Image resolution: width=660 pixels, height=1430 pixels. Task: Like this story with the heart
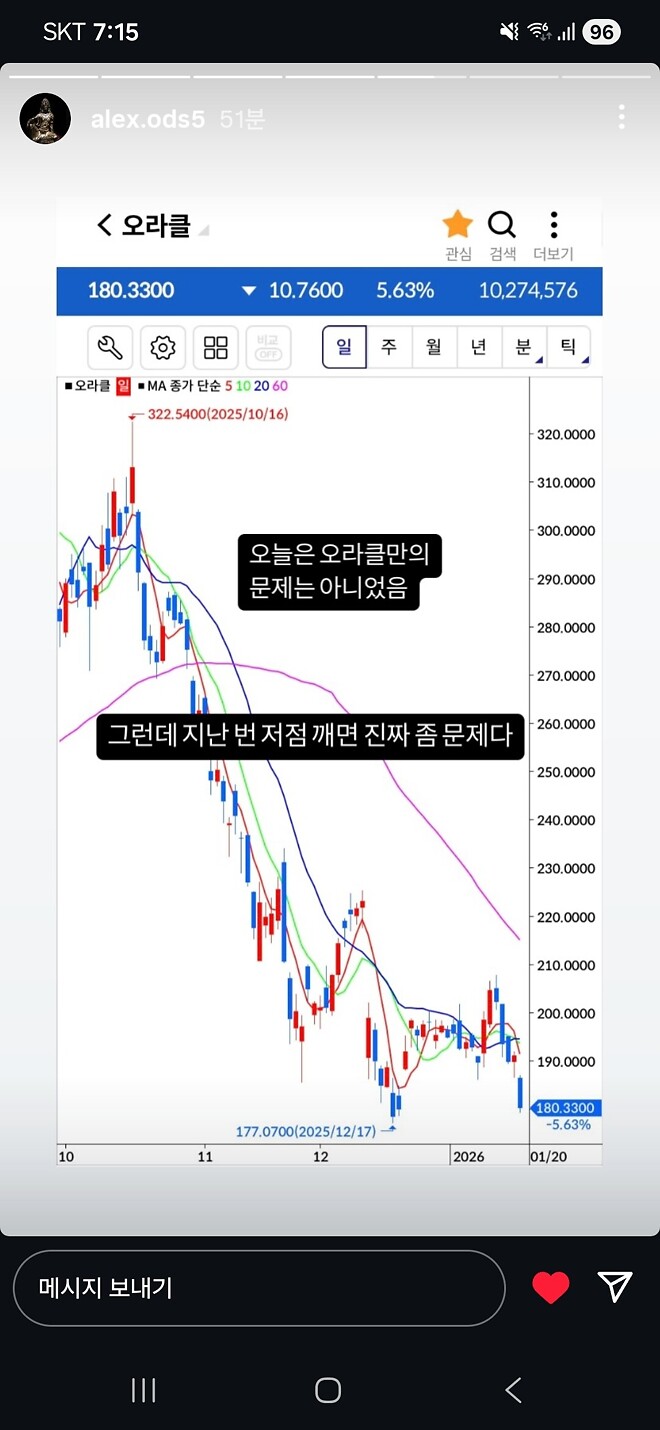point(551,1287)
